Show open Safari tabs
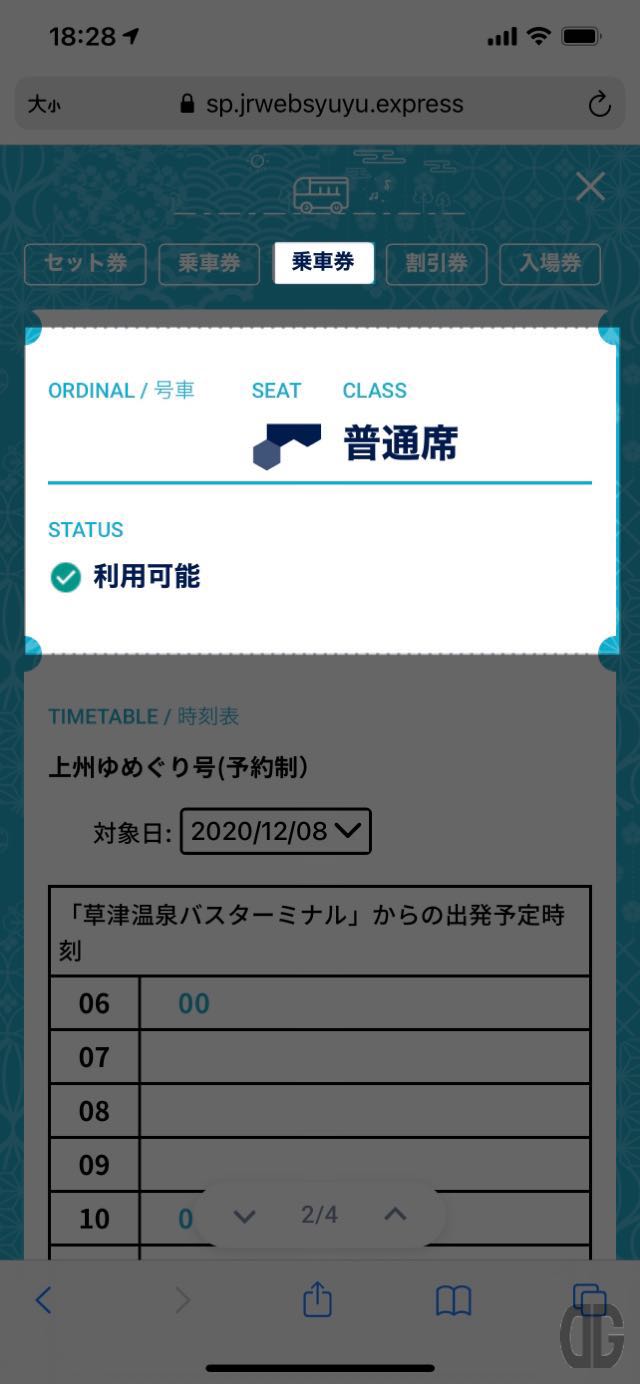This screenshot has height=1384, width=640. coord(588,1300)
